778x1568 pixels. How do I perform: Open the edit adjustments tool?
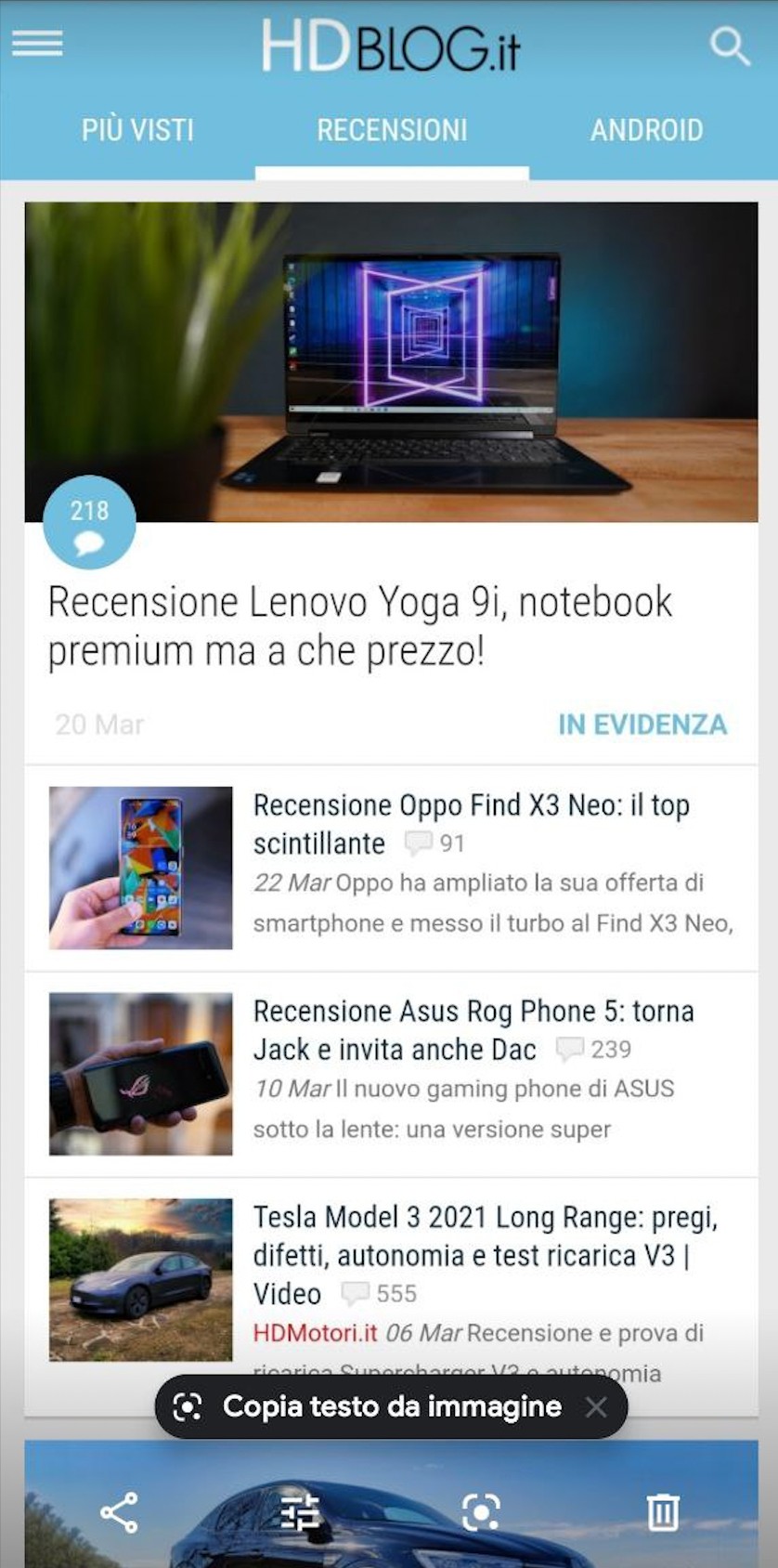click(x=300, y=1512)
